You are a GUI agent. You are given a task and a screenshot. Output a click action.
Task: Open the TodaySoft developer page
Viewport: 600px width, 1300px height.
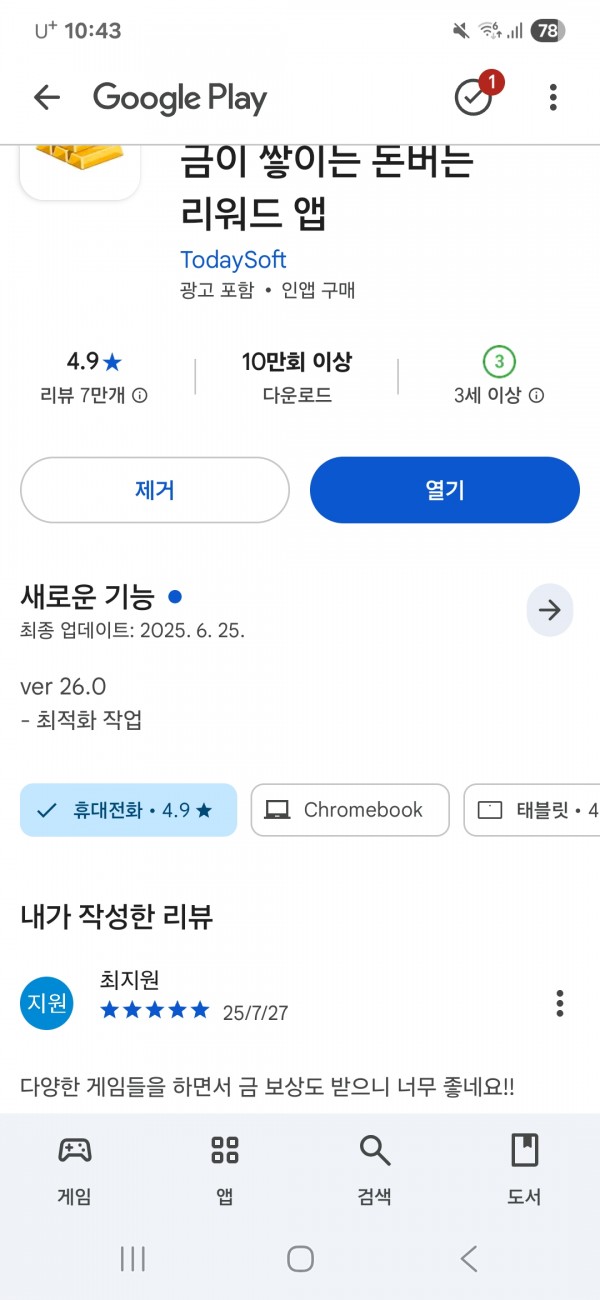233,260
